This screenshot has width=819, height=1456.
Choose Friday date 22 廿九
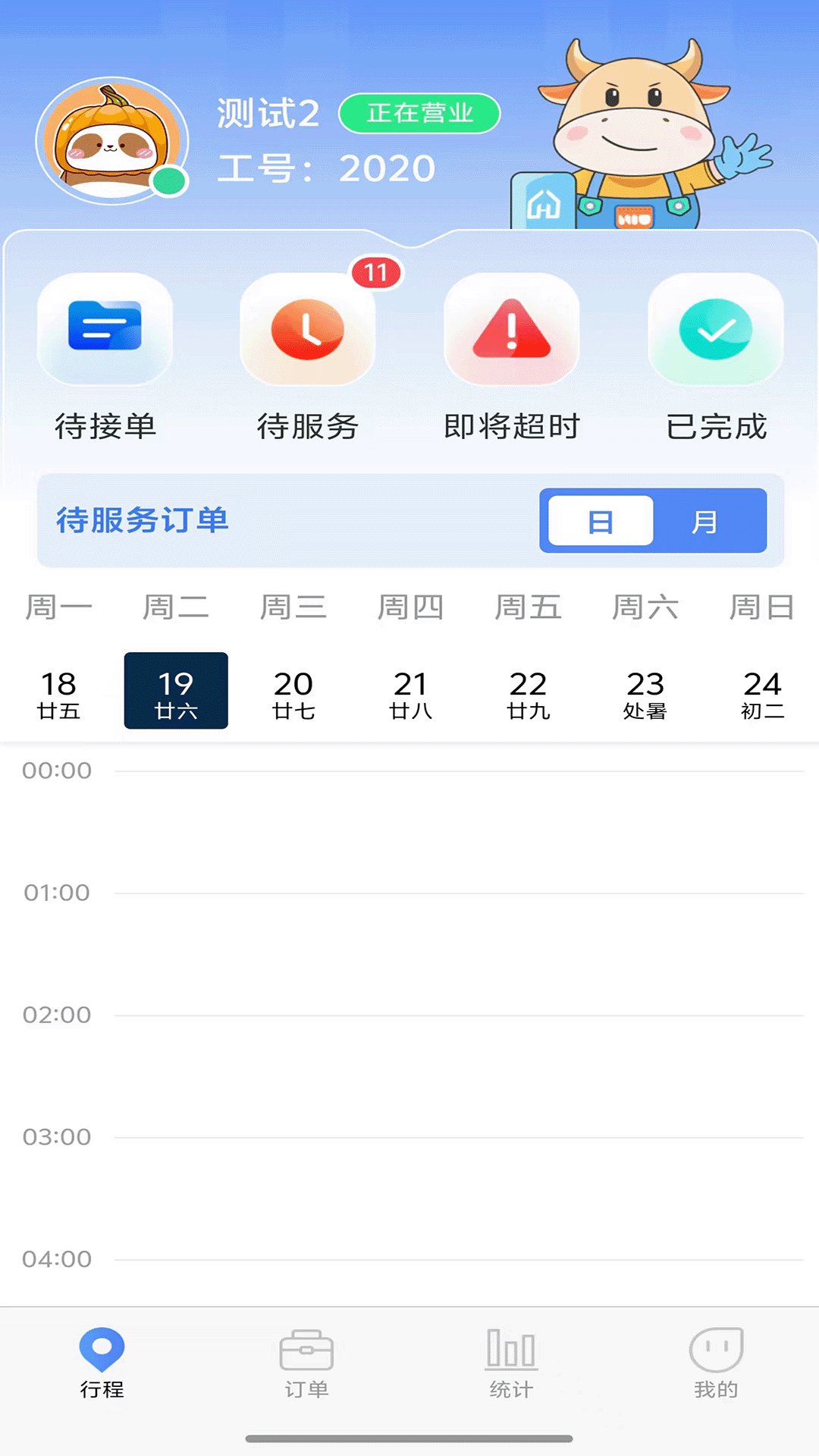[x=529, y=692]
